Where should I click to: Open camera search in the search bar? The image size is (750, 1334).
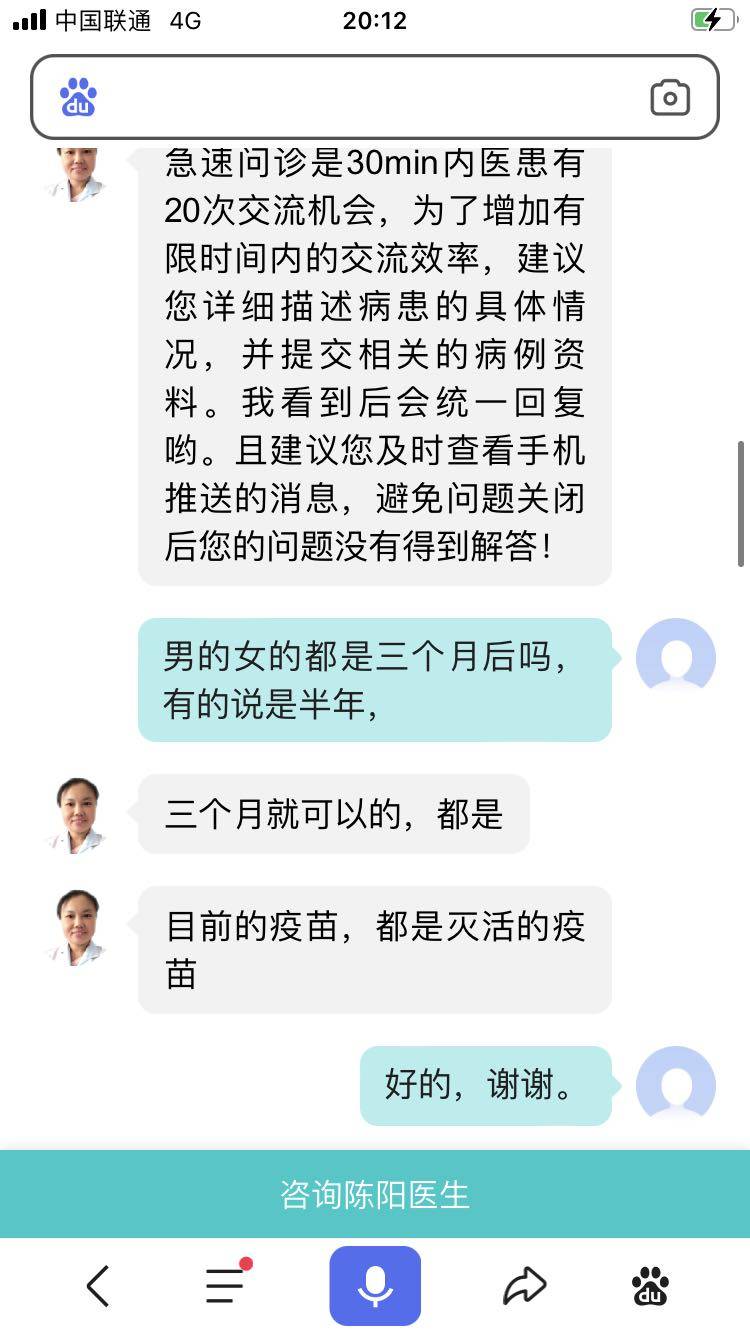coord(669,97)
